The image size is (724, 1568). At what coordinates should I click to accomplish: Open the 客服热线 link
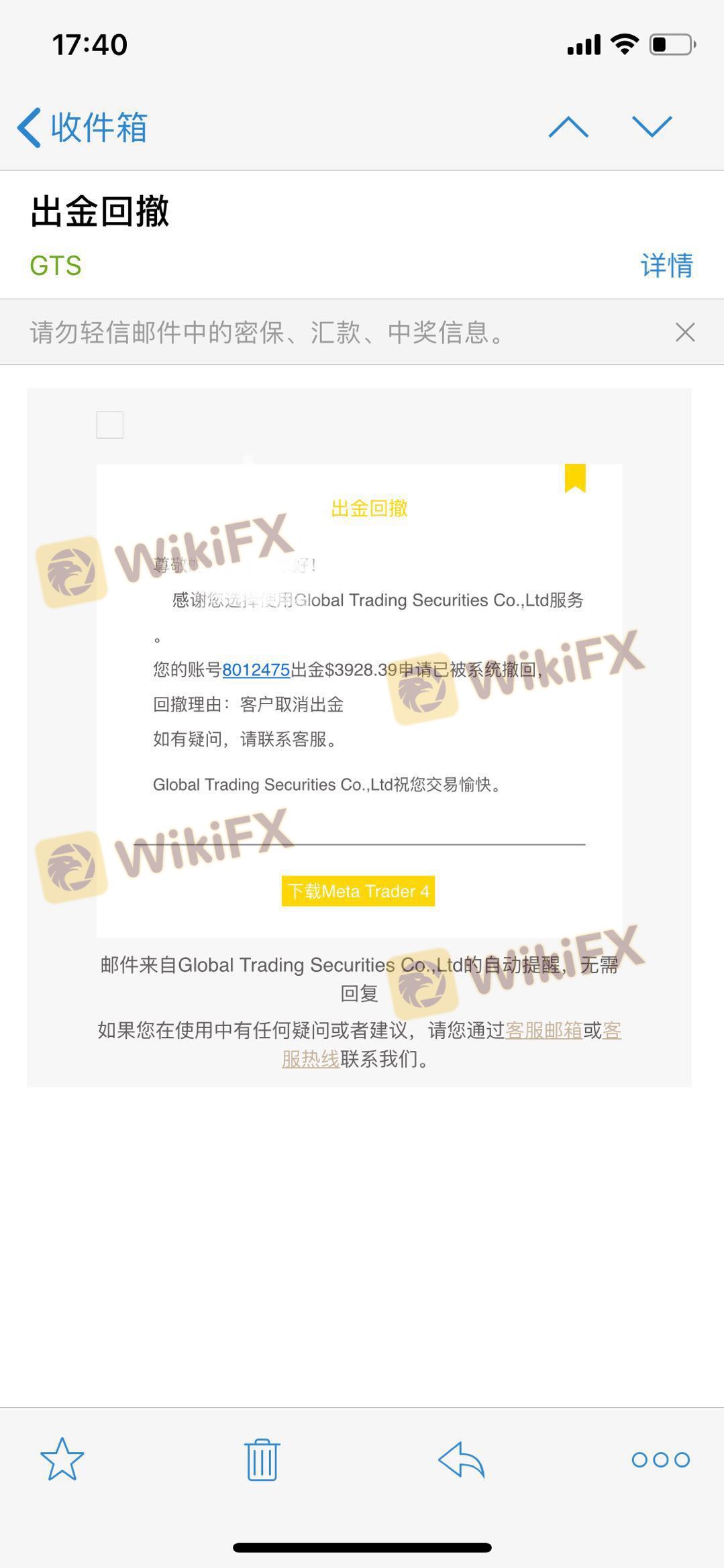pyautogui.click(x=311, y=1060)
